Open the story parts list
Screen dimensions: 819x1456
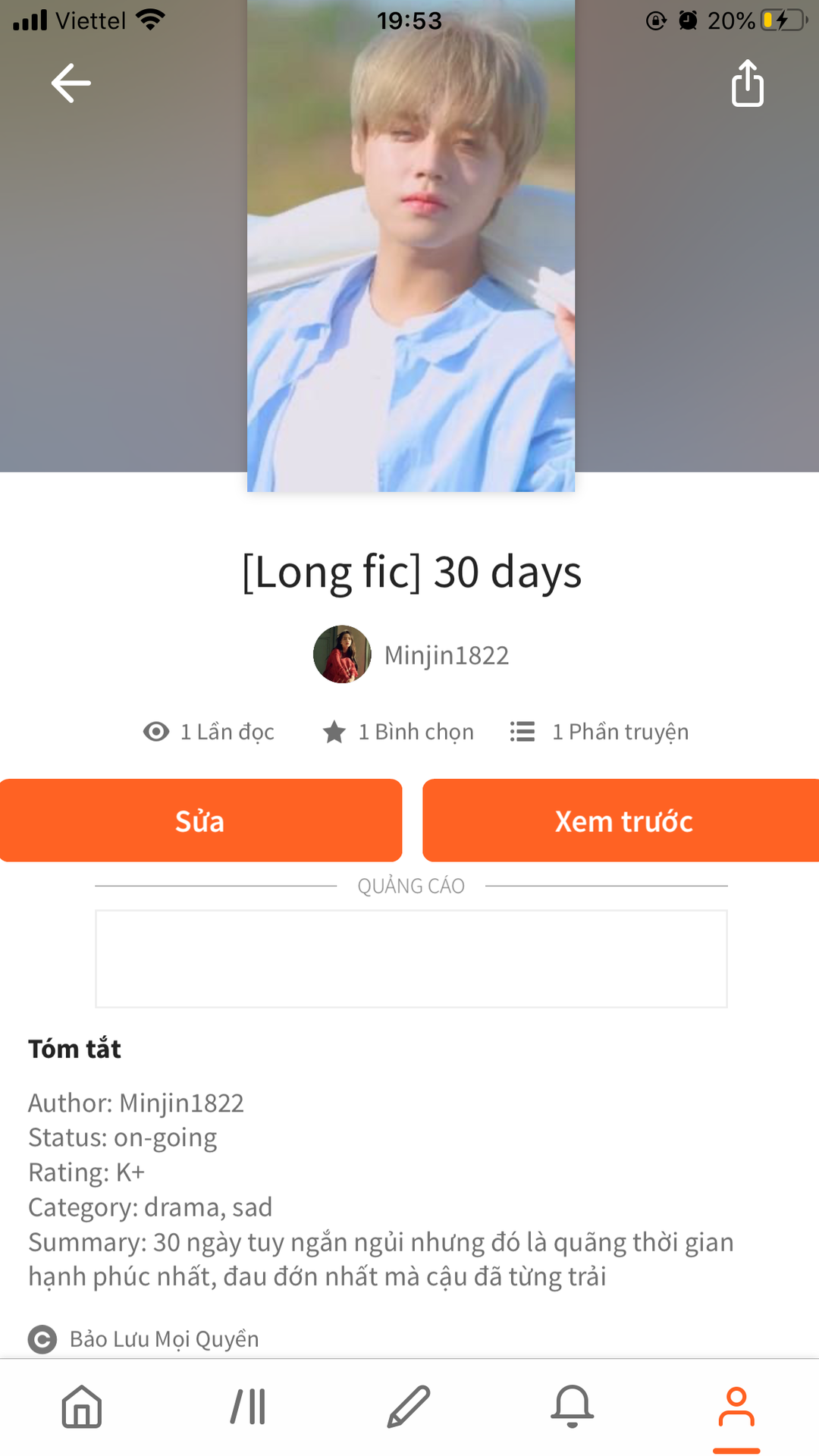click(599, 732)
